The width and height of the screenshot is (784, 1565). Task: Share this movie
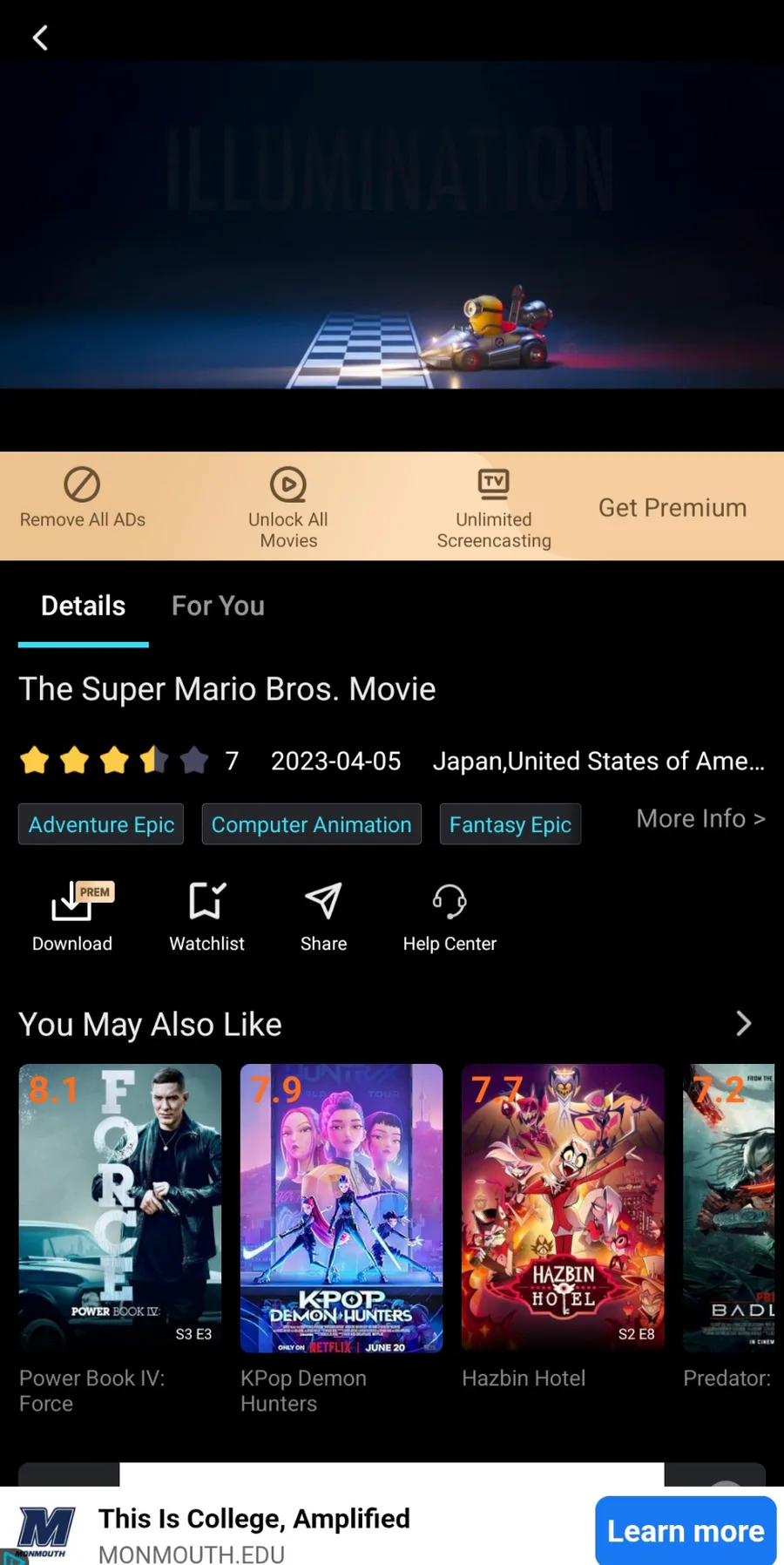(323, 917)
